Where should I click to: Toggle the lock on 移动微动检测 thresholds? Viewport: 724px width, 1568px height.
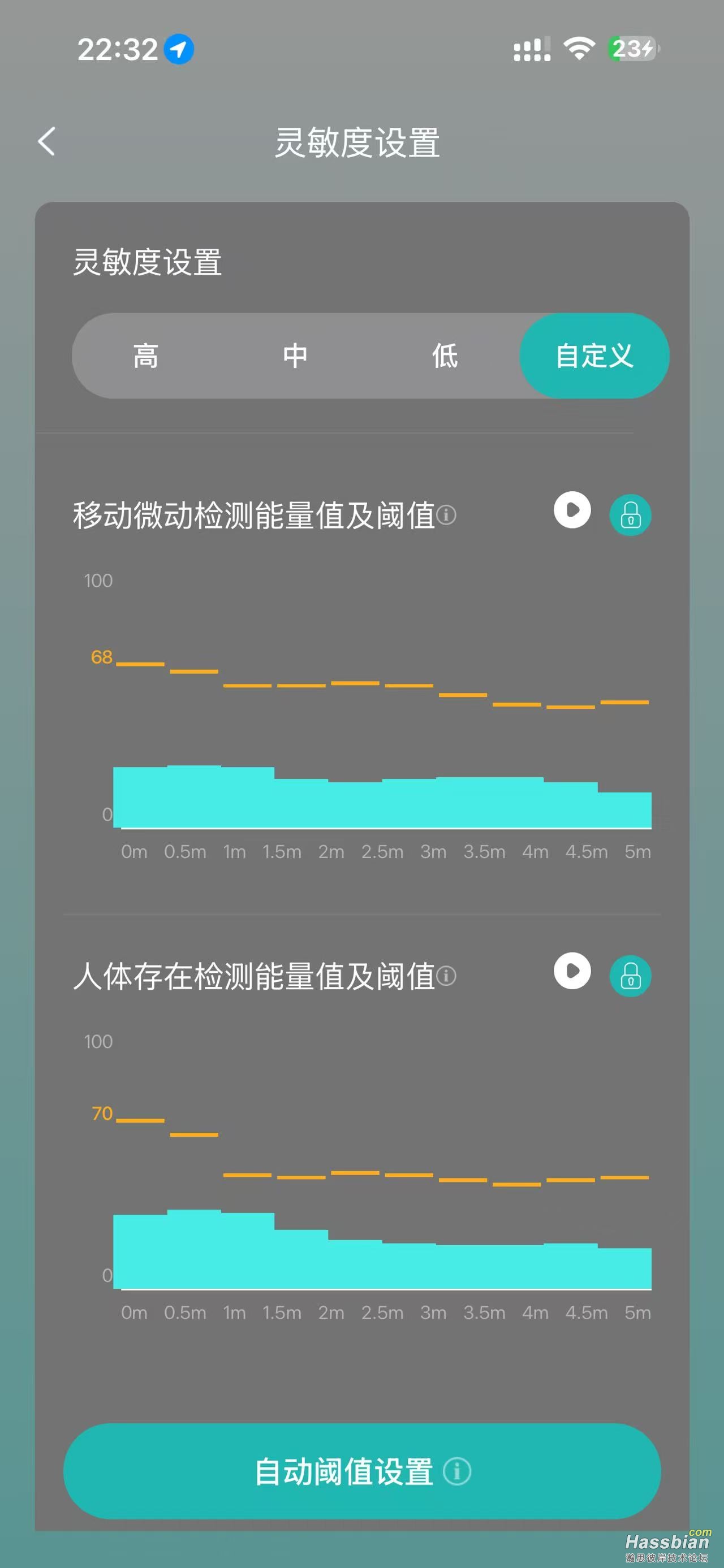click(x=630, y=516)
